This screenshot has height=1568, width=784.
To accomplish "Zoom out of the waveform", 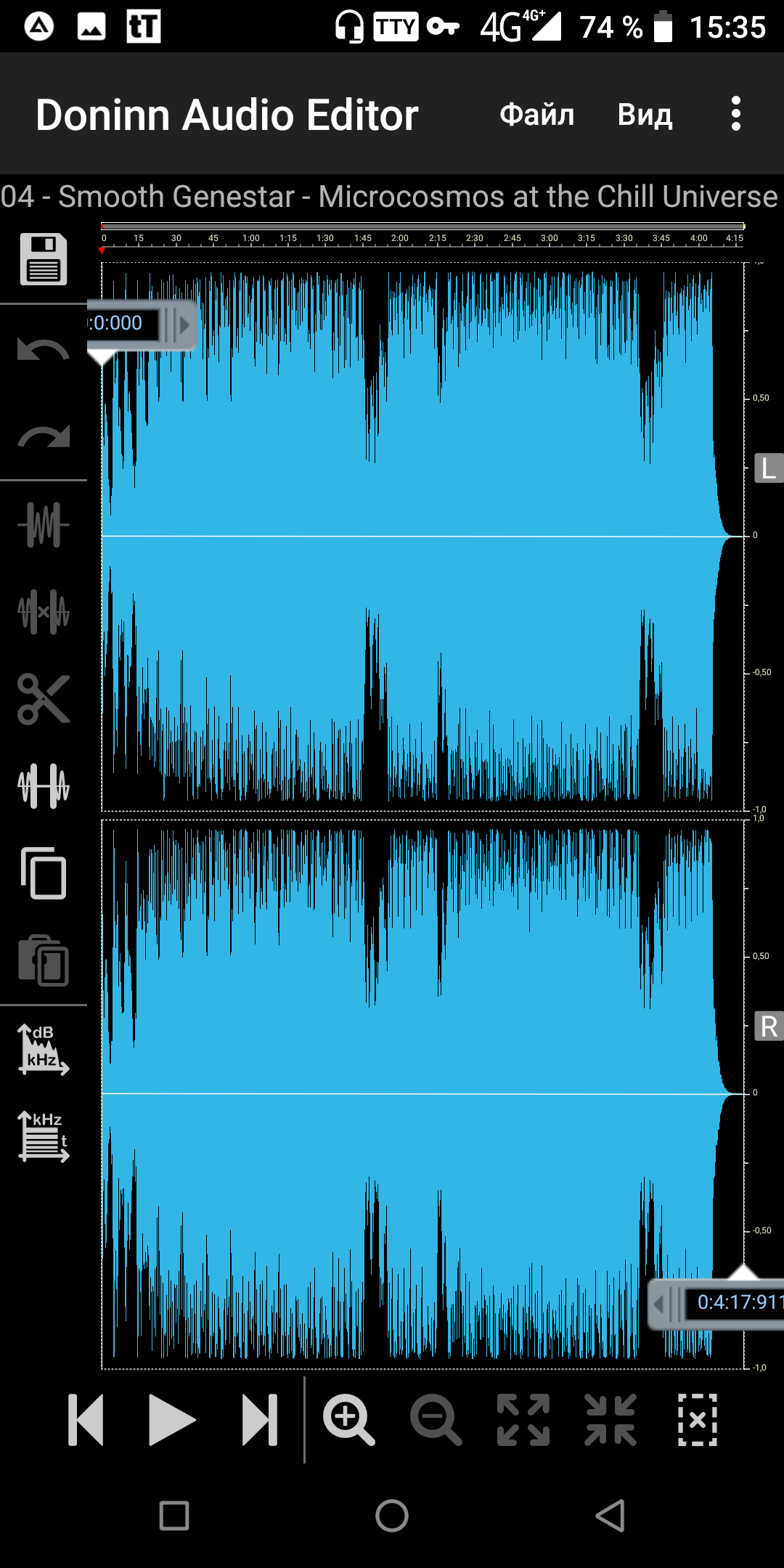I will click(x=436, y=1419).
